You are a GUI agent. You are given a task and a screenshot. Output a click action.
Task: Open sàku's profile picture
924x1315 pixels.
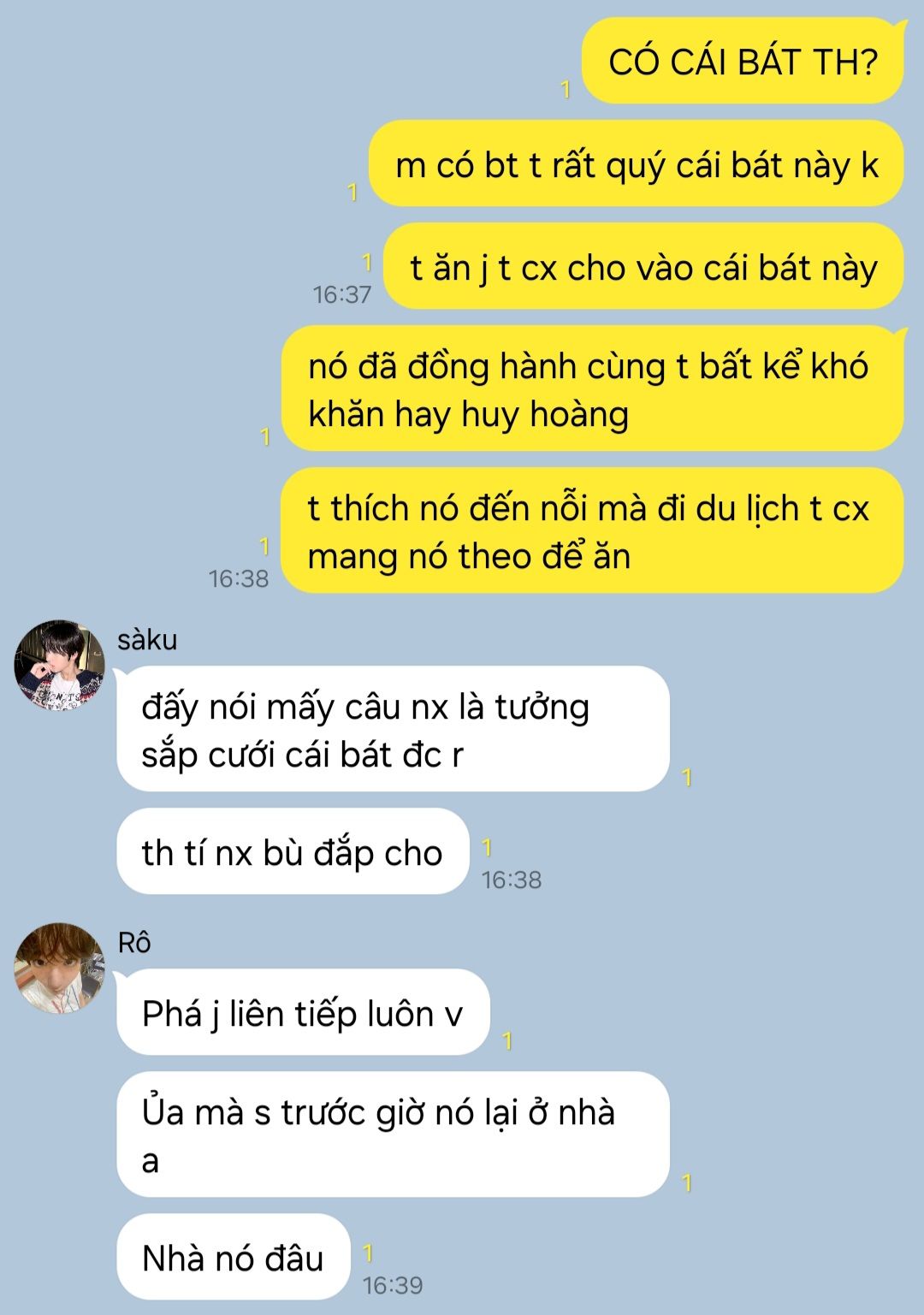click(59, 666)
